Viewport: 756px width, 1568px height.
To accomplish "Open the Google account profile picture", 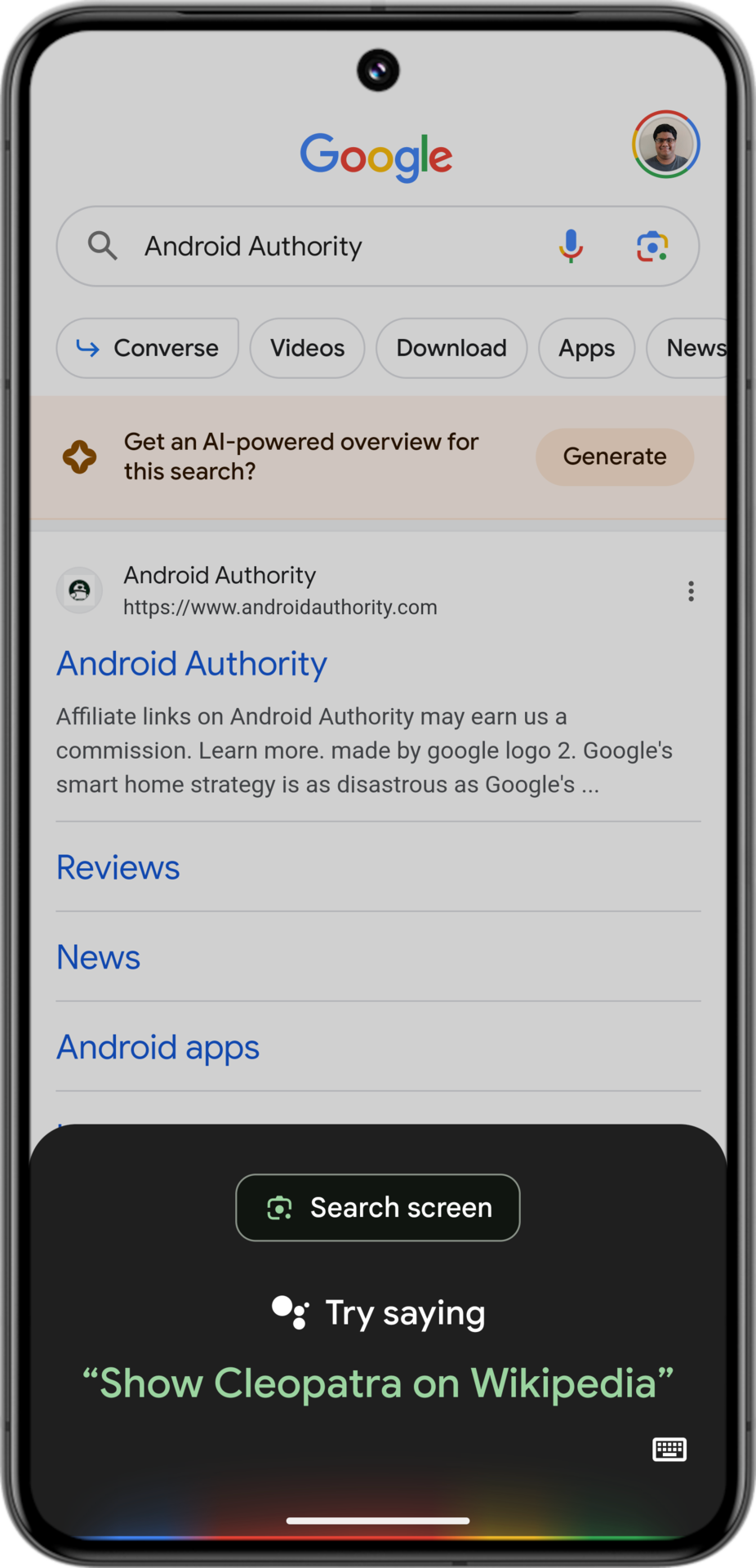I will (665, 145).
